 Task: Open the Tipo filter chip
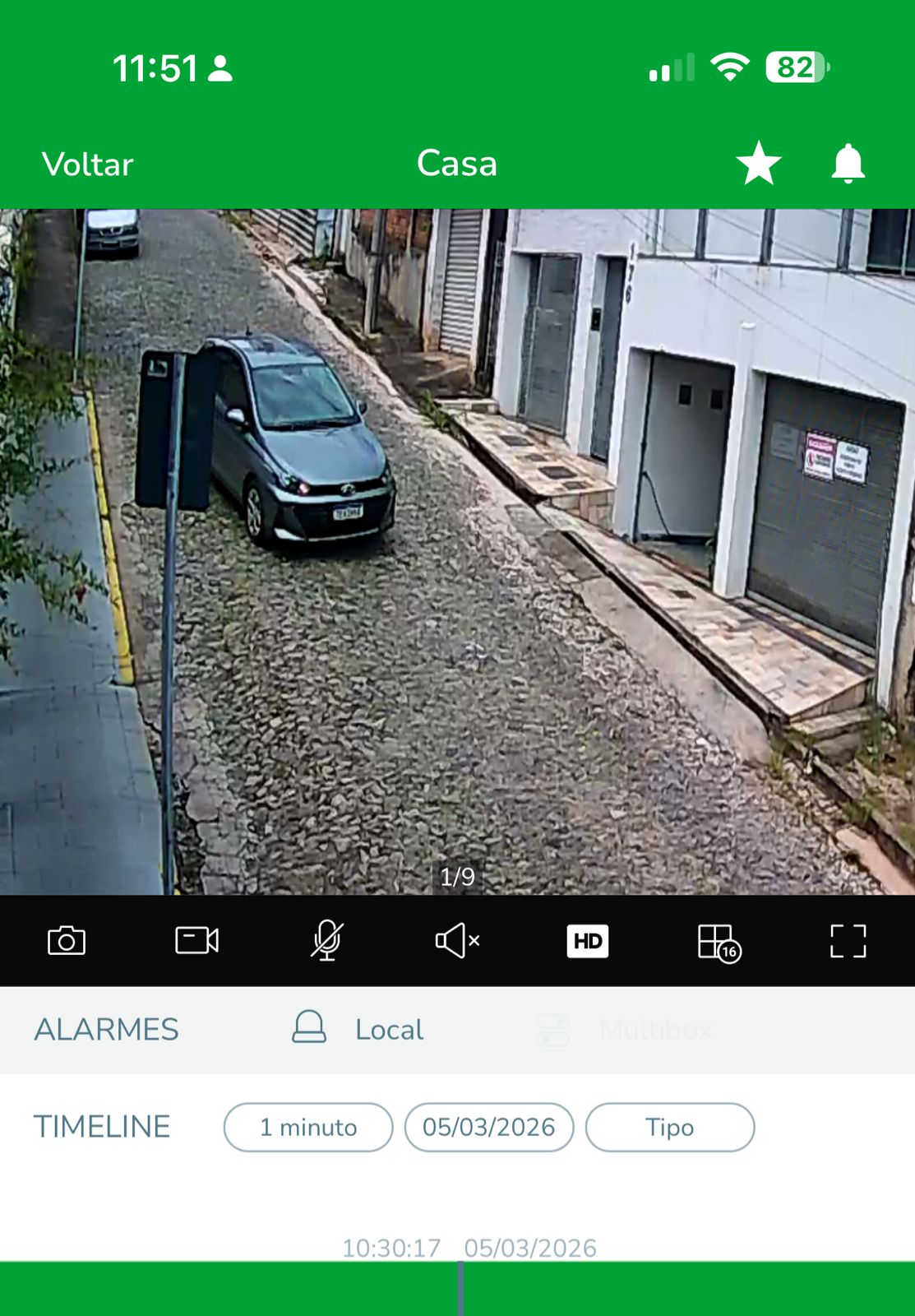click(669, 1127)
